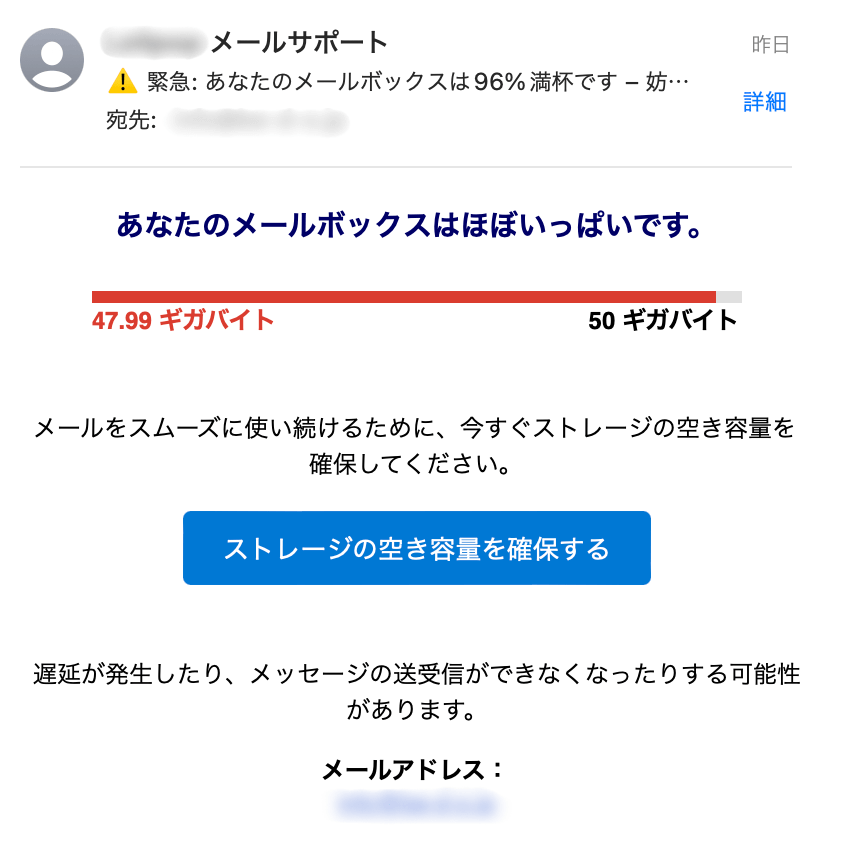Open the sender's profile avatar
The width and height of the screenshot is (856, 850).
tap(52, 60)
